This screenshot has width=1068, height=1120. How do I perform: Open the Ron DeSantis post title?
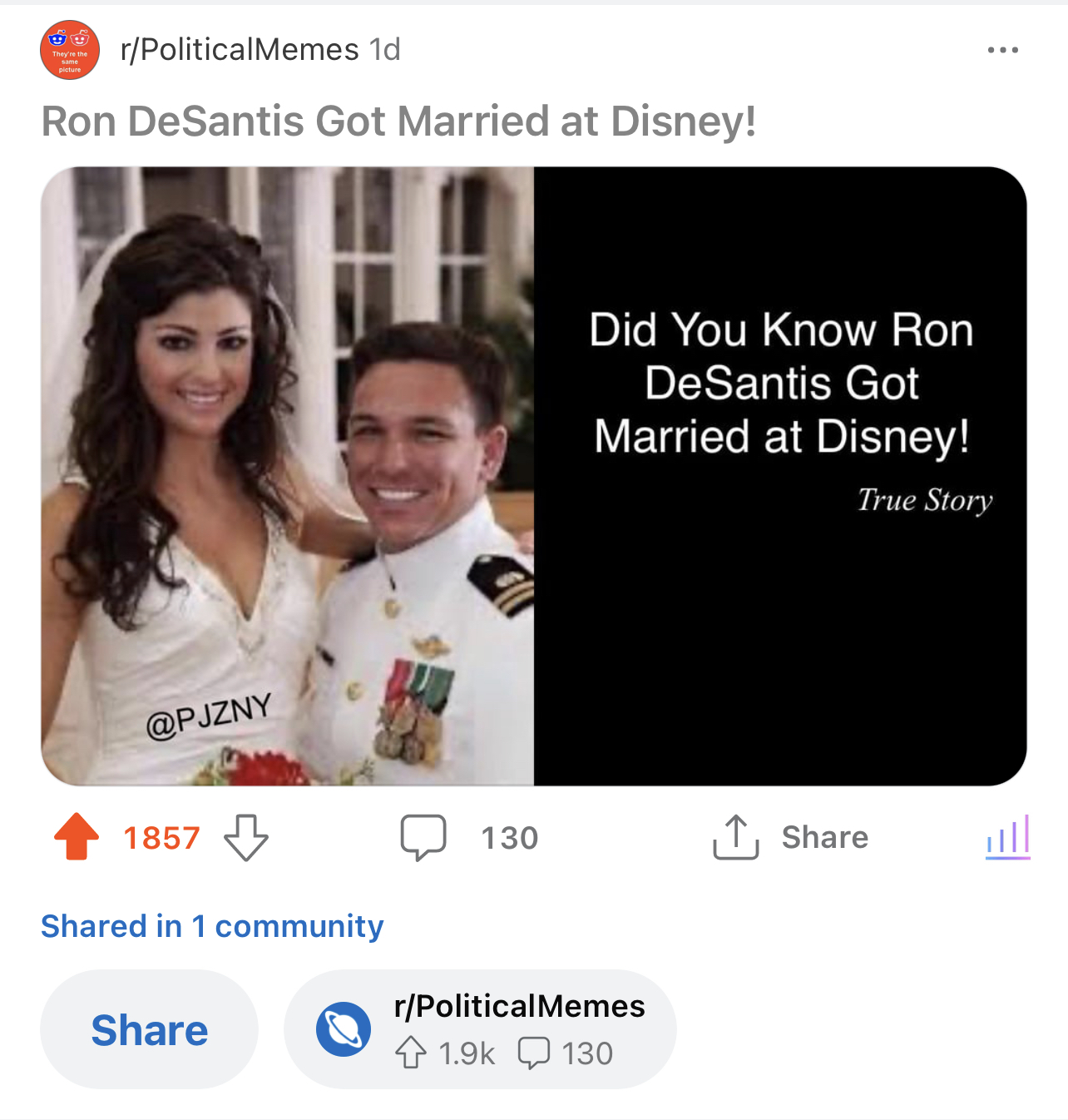[398, 121]
